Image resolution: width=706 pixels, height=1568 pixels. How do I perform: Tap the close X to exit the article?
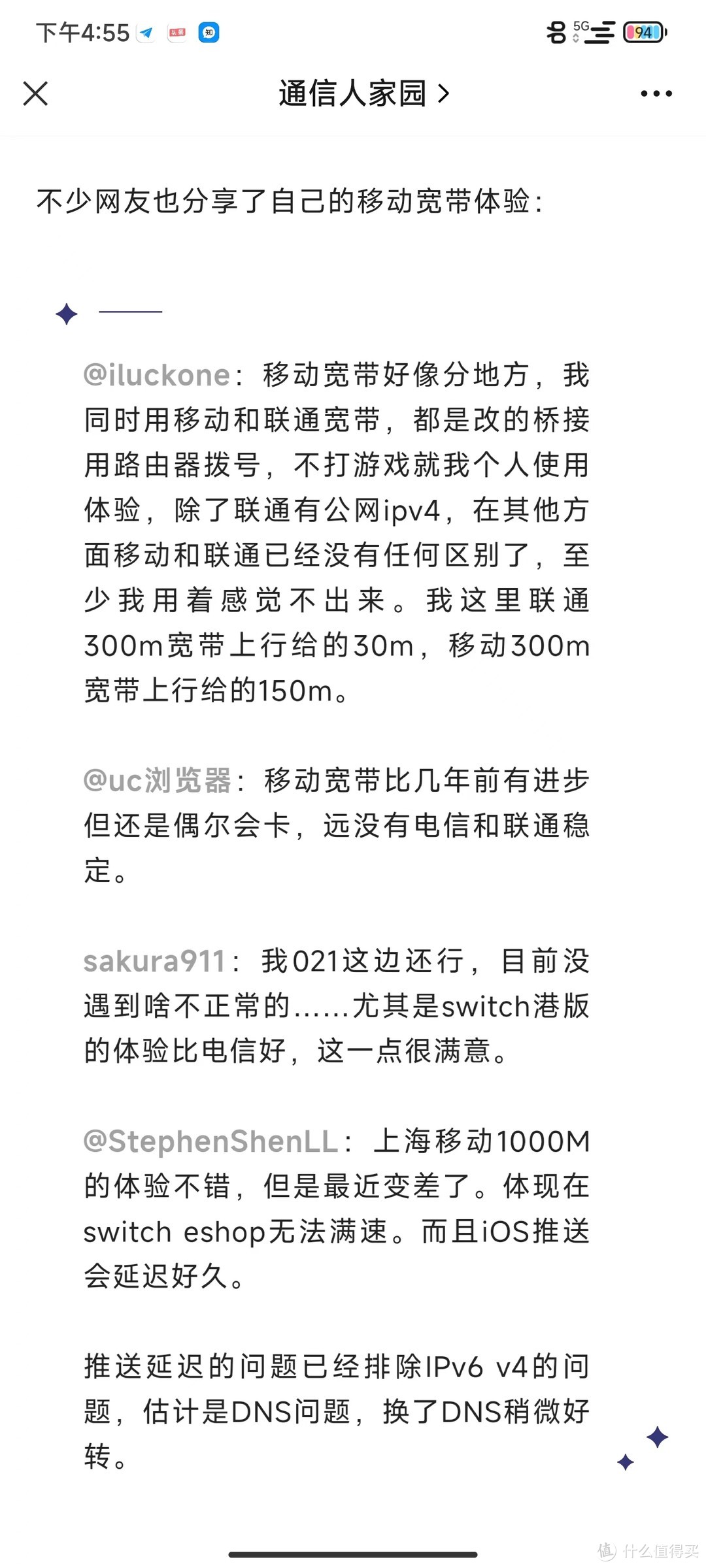36,93
